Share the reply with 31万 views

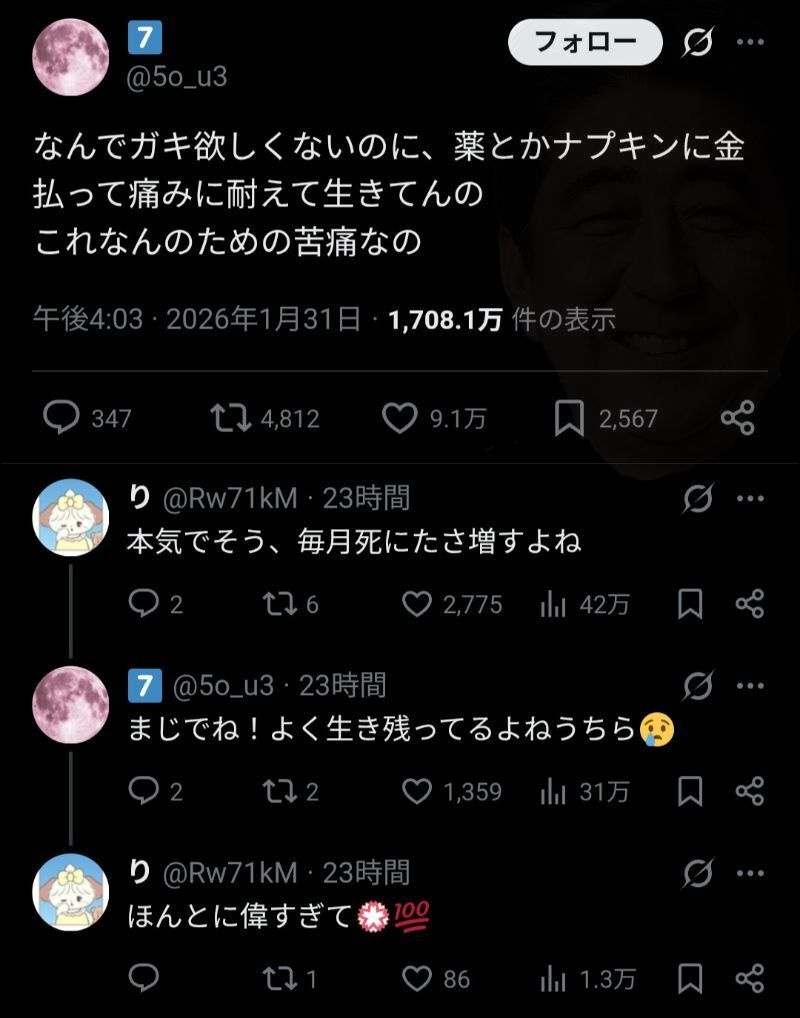[749, 792]
